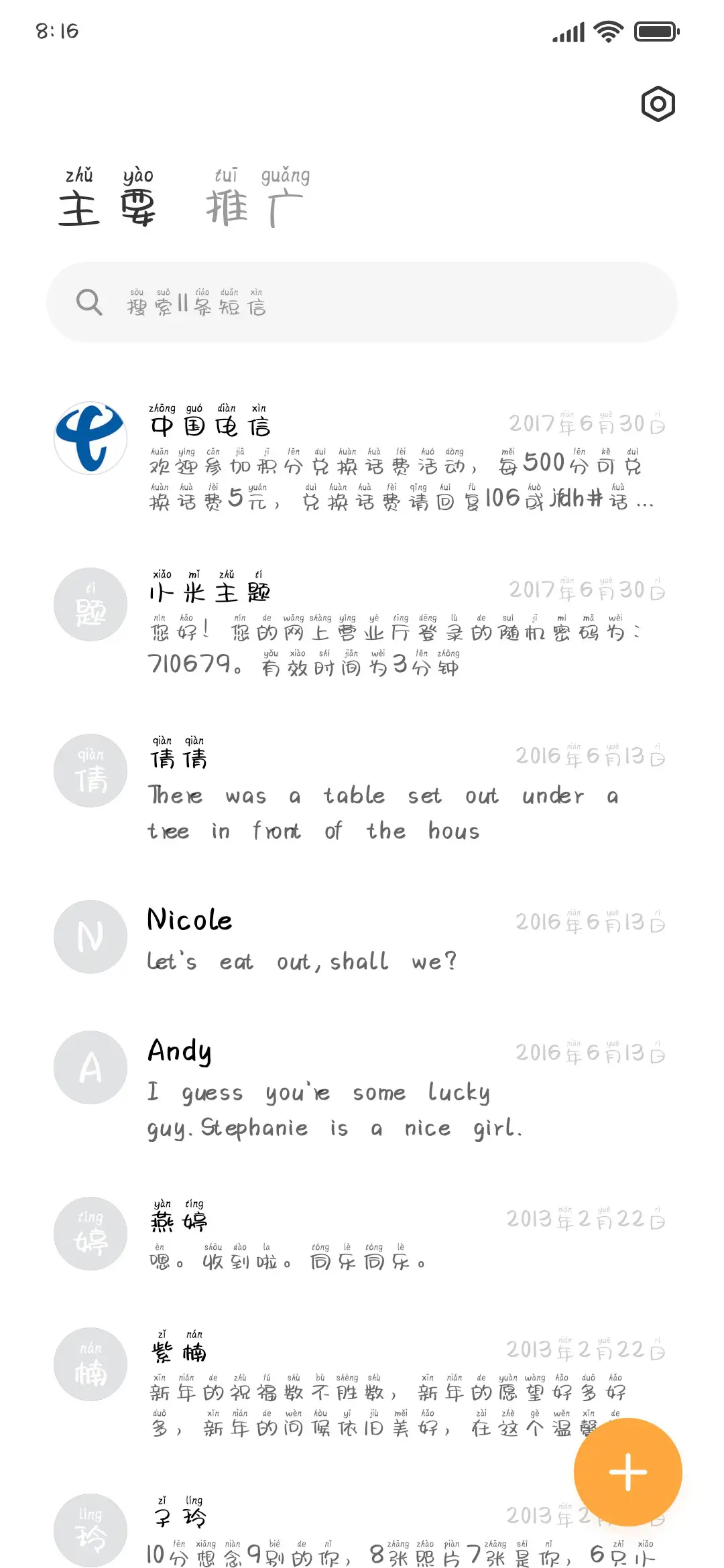Switch to the 主要 tab

pos(107,208)
